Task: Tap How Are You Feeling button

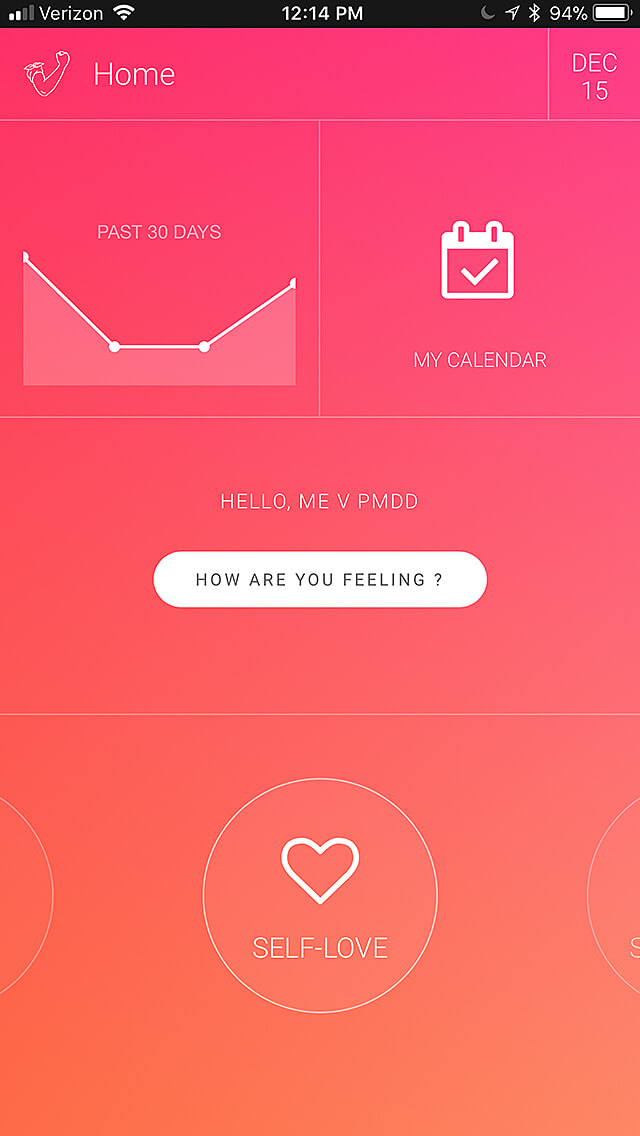Action: click(320, 579)
